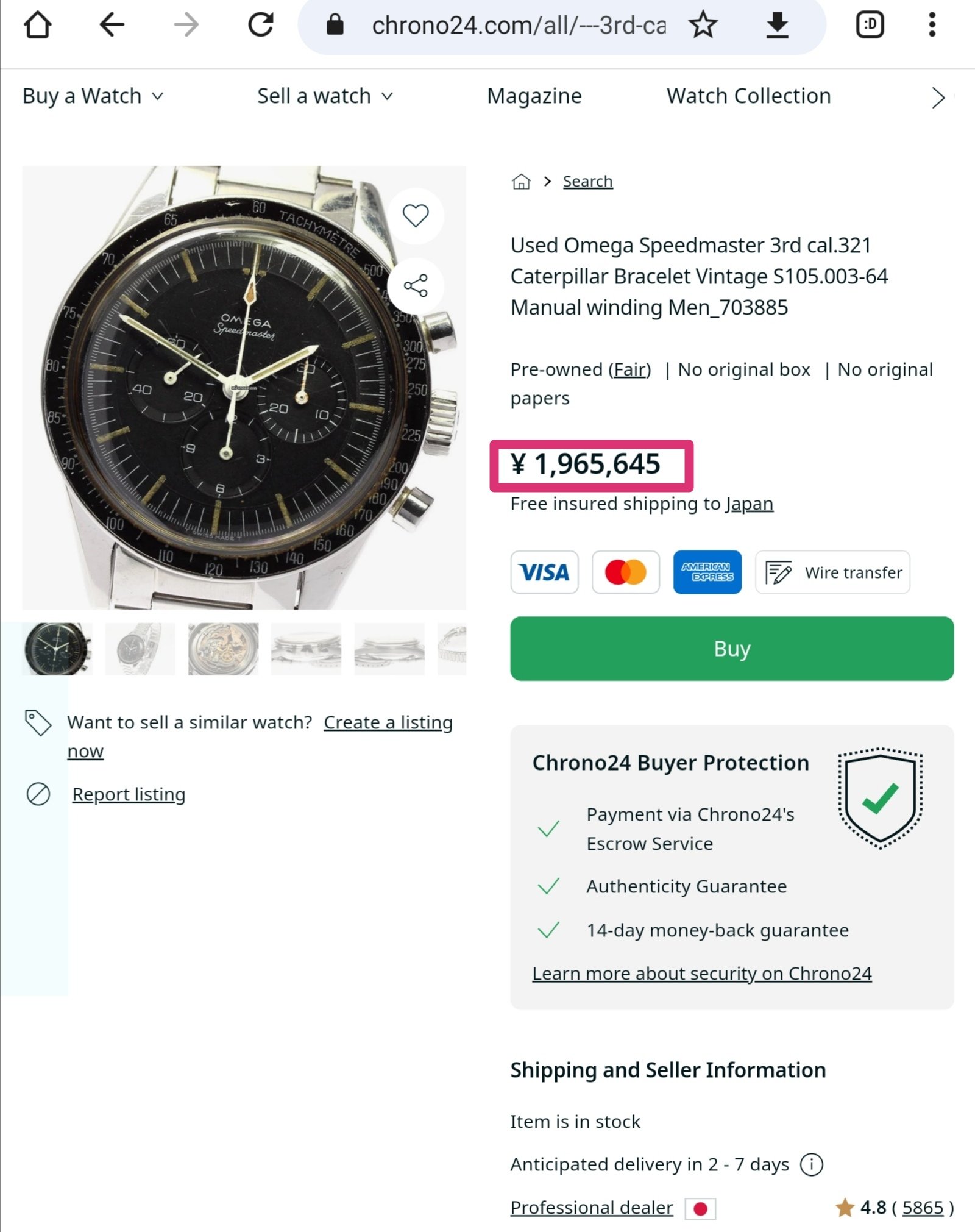This screenshot has height=1232, width=975.
Task: View the movement photo thumbnail
Action: [x=223, y=649]
